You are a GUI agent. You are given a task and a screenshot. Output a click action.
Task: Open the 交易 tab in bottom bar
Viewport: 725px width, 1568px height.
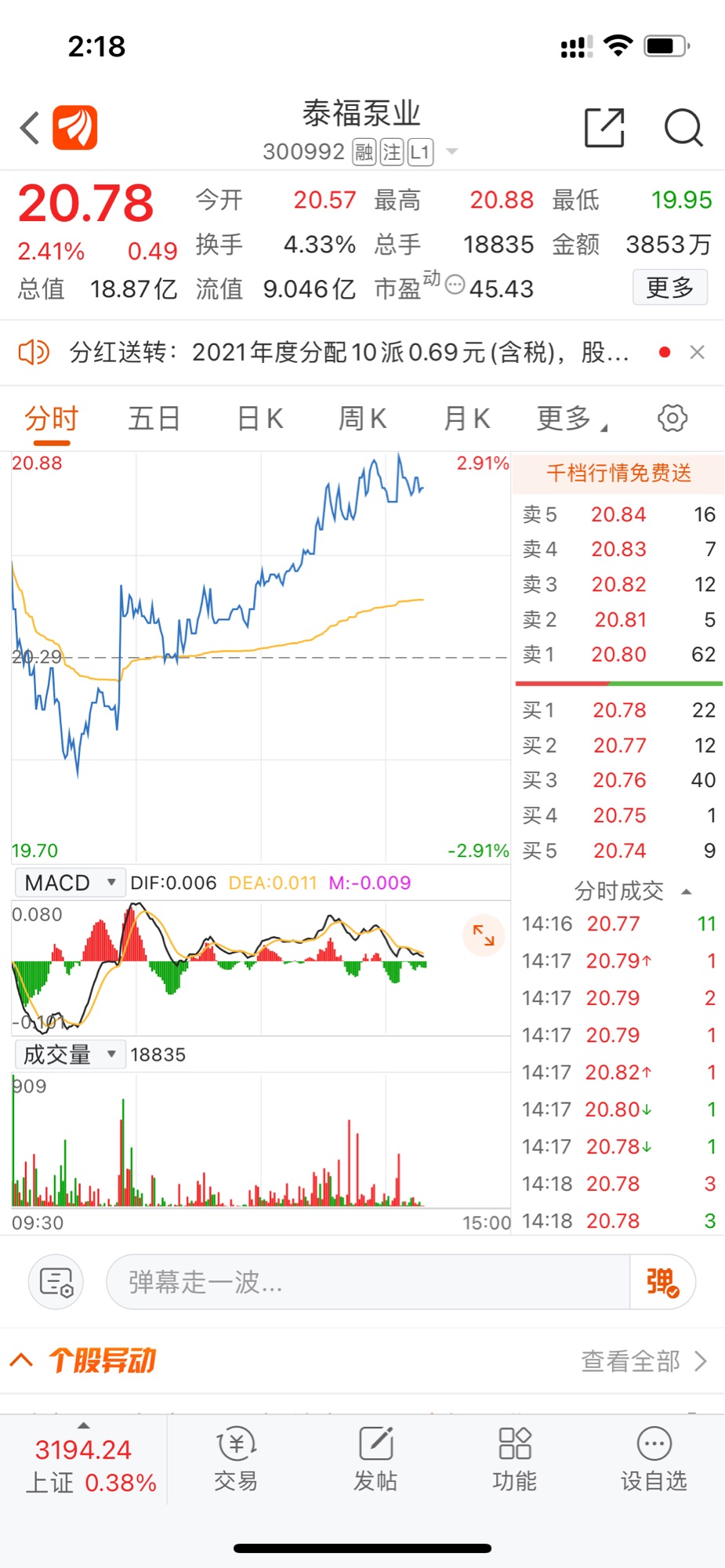(x=236, y=1460)
